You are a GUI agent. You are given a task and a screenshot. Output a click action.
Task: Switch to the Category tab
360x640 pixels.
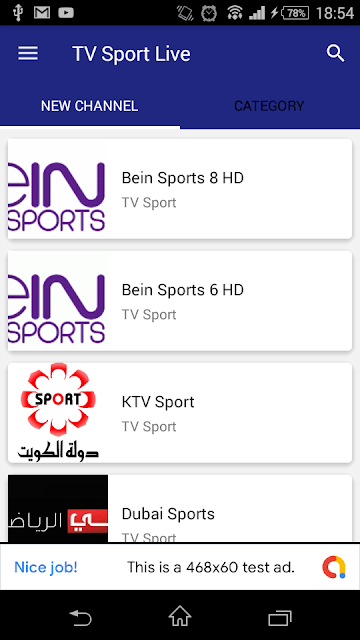point(269,106)
